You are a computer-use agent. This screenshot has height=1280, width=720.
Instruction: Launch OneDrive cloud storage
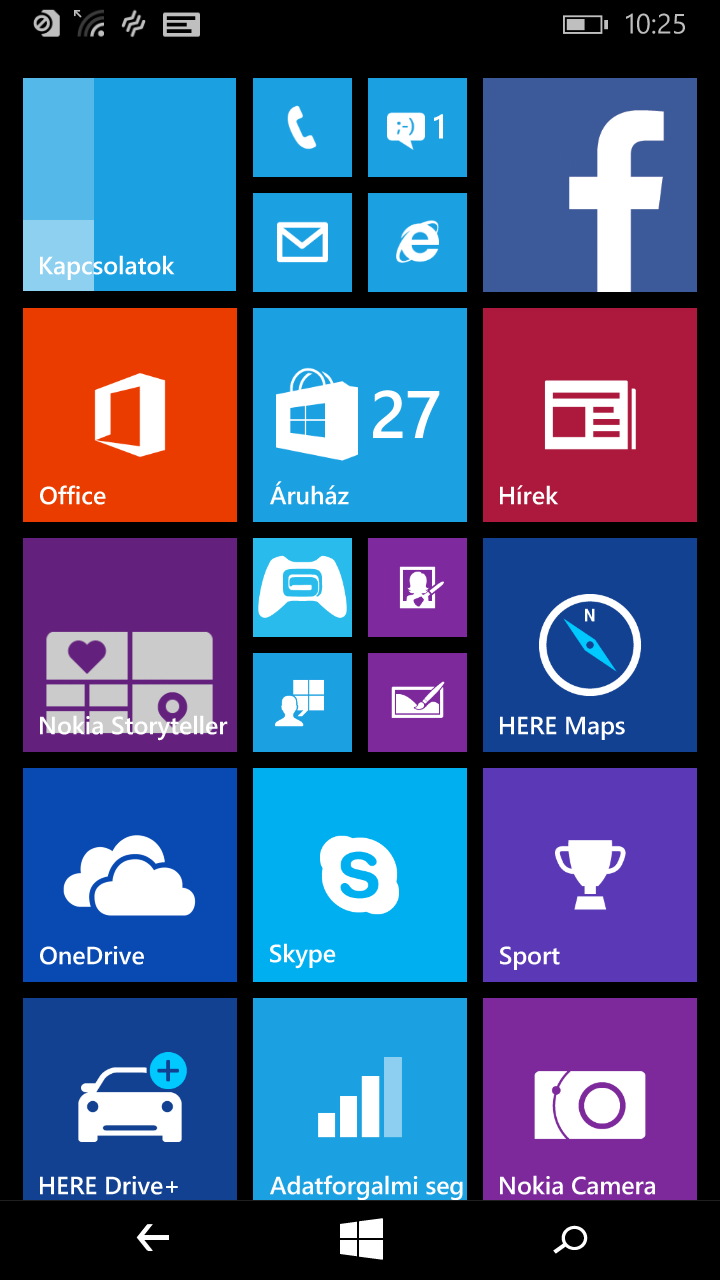[129, 875]
